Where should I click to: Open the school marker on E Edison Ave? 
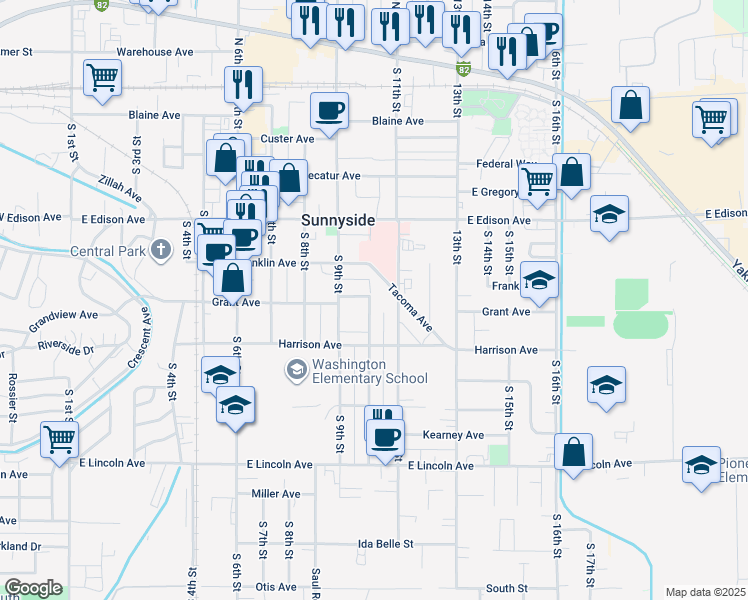pos(609,213)
